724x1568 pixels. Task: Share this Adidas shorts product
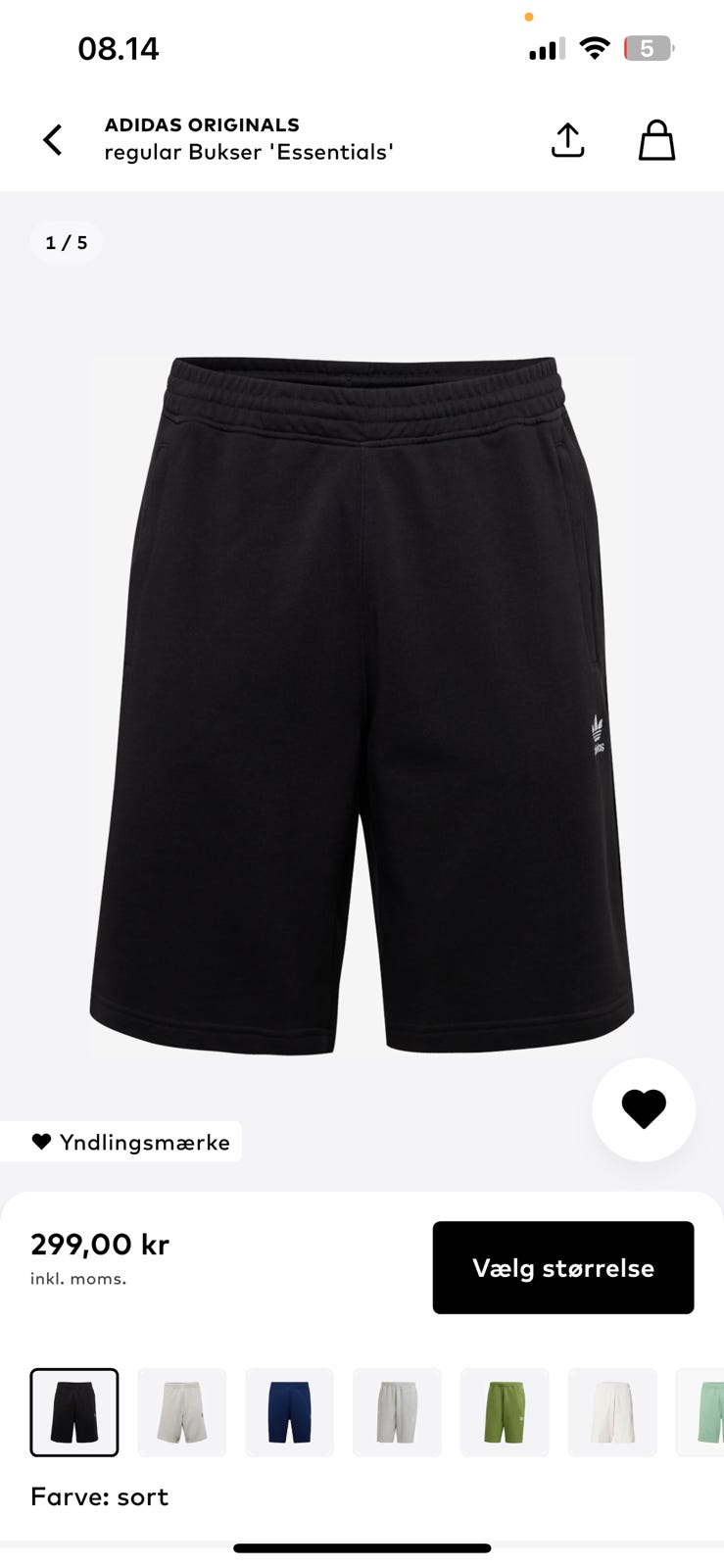[x=567, y=140]
